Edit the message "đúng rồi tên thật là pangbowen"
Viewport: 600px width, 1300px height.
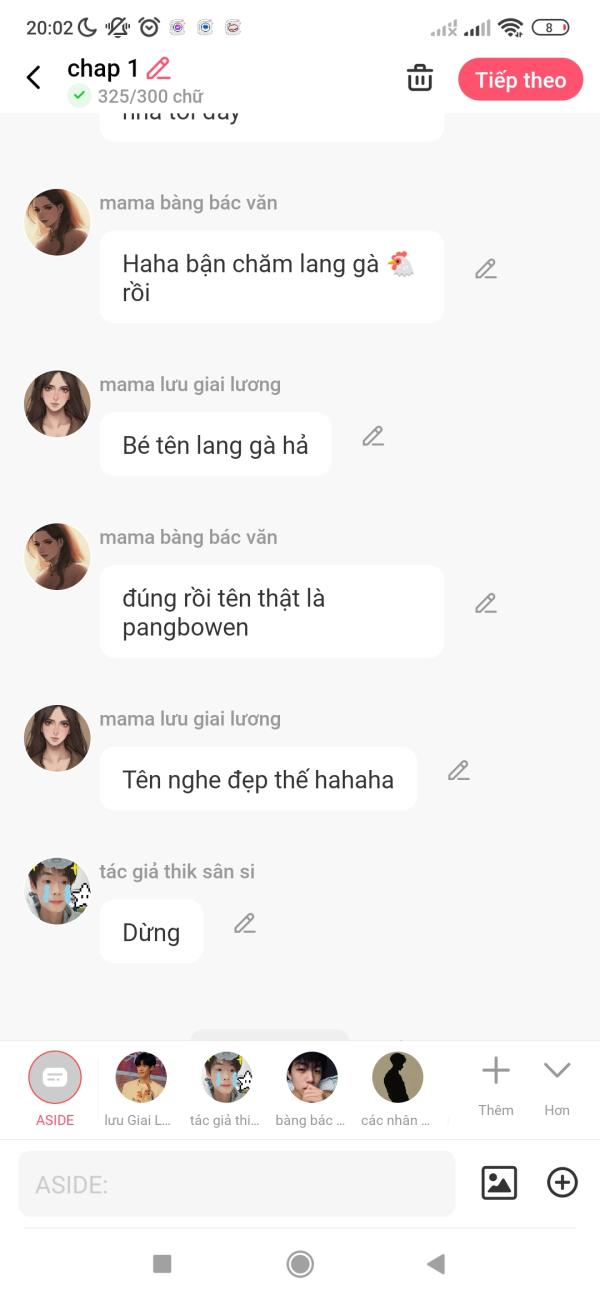pyautogui.click(x=486, y=604)
